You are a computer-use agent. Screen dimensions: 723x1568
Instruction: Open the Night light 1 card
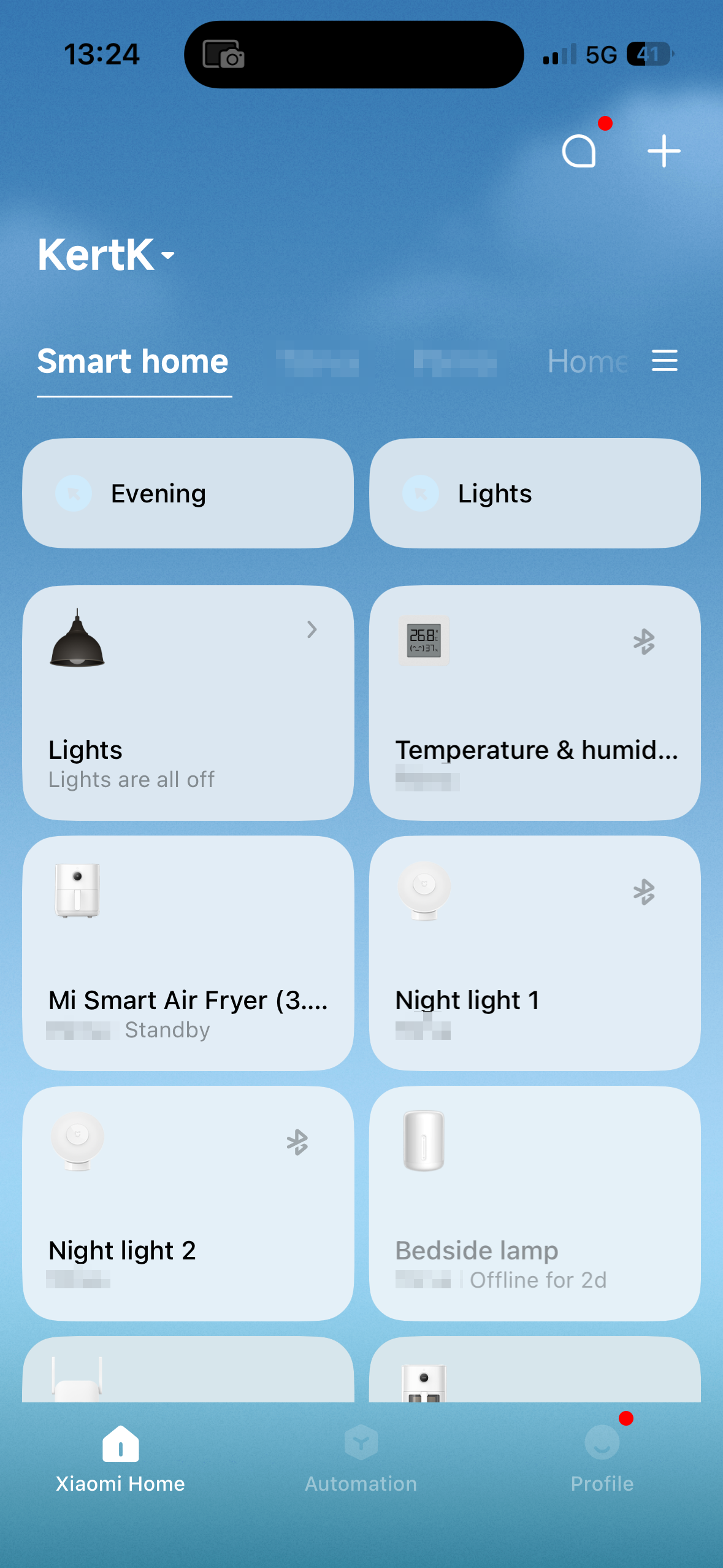[535, 953]
